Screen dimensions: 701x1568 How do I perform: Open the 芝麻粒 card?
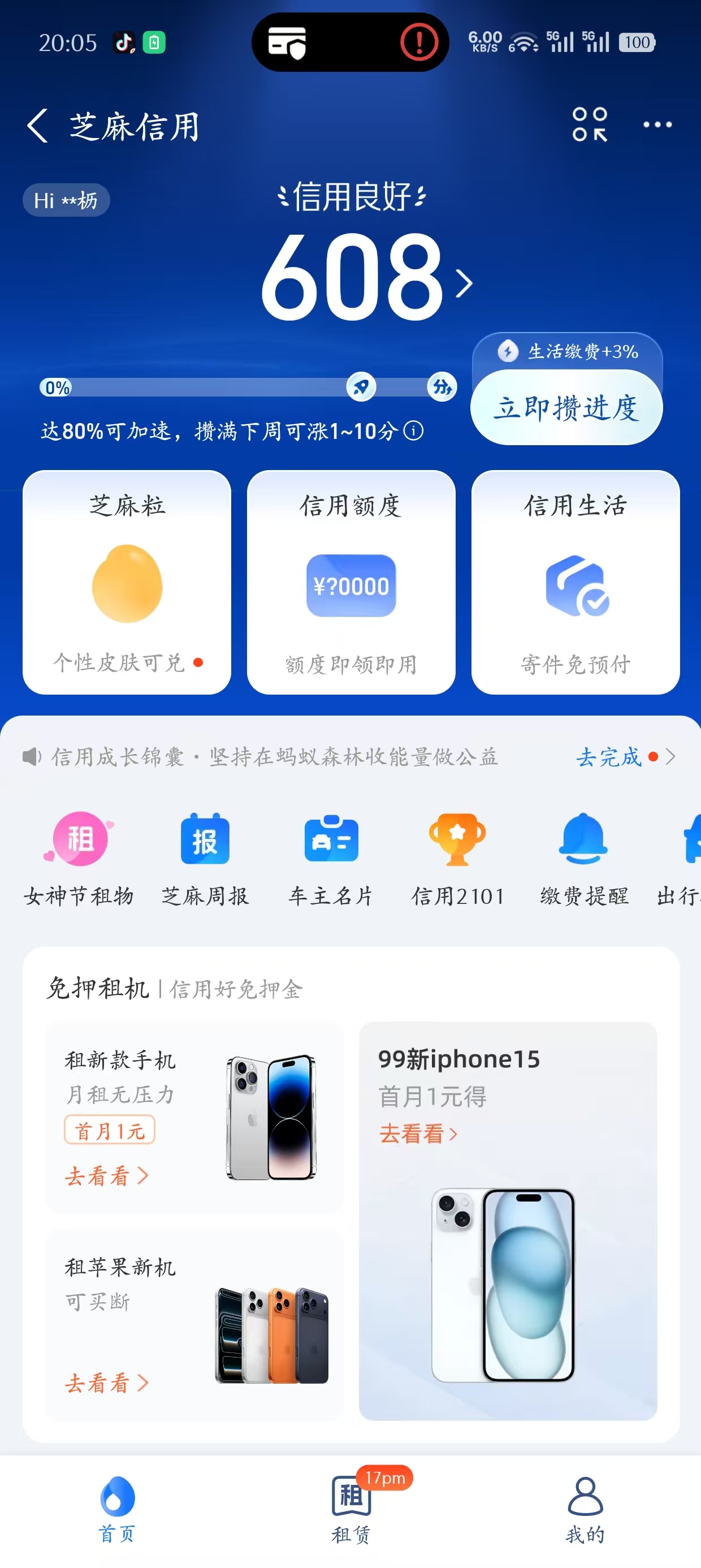coord(127,582)
